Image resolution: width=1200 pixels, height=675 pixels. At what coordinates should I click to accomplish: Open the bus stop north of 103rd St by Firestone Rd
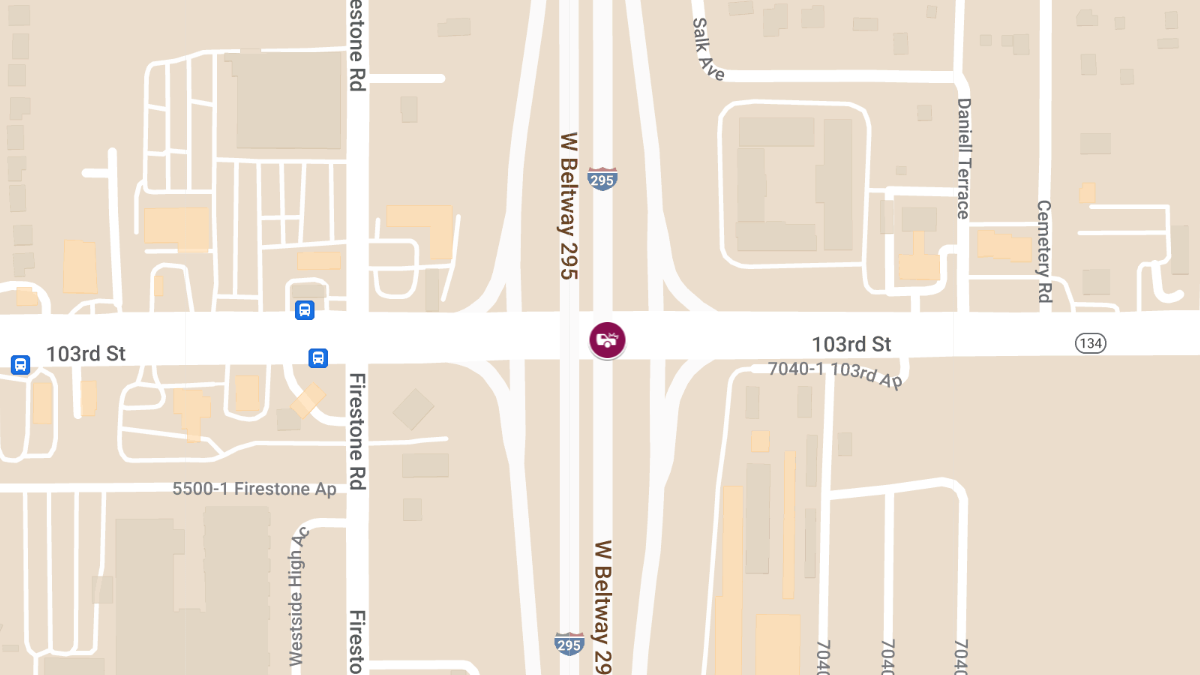coord(305,310)
